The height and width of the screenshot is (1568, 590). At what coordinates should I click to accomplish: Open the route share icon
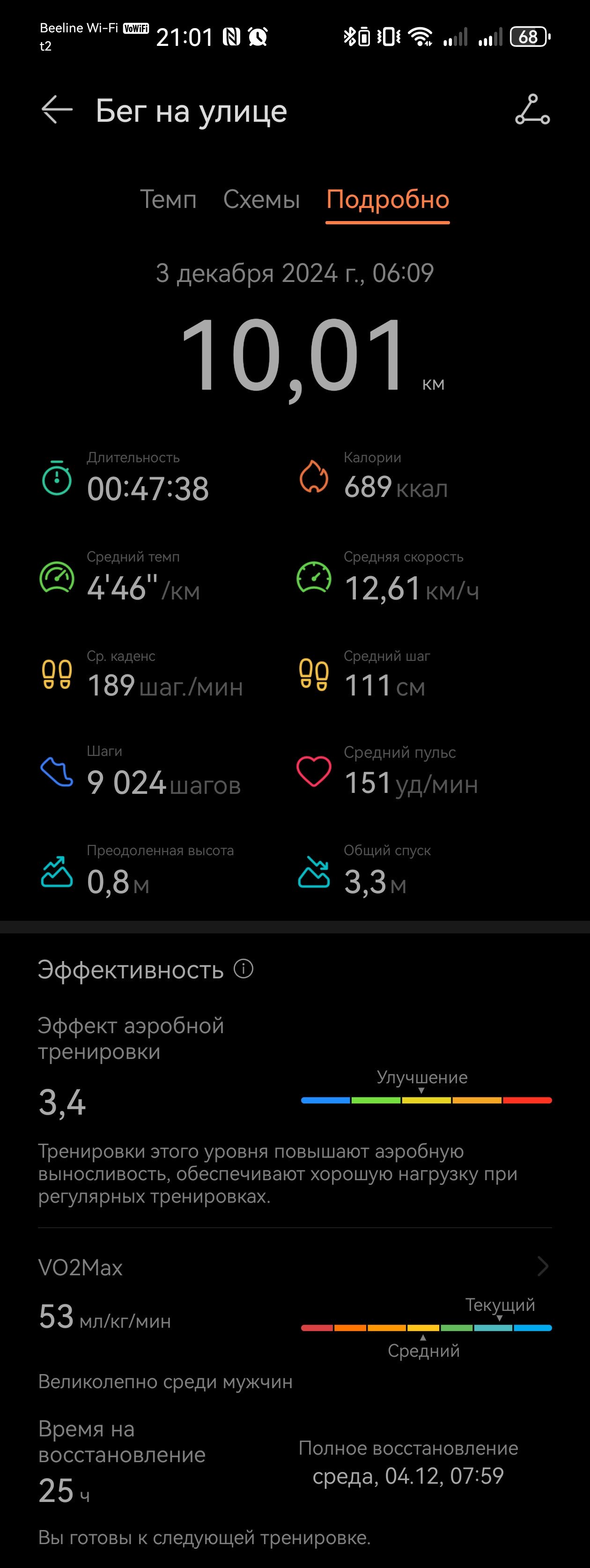(x=532, y=110)
